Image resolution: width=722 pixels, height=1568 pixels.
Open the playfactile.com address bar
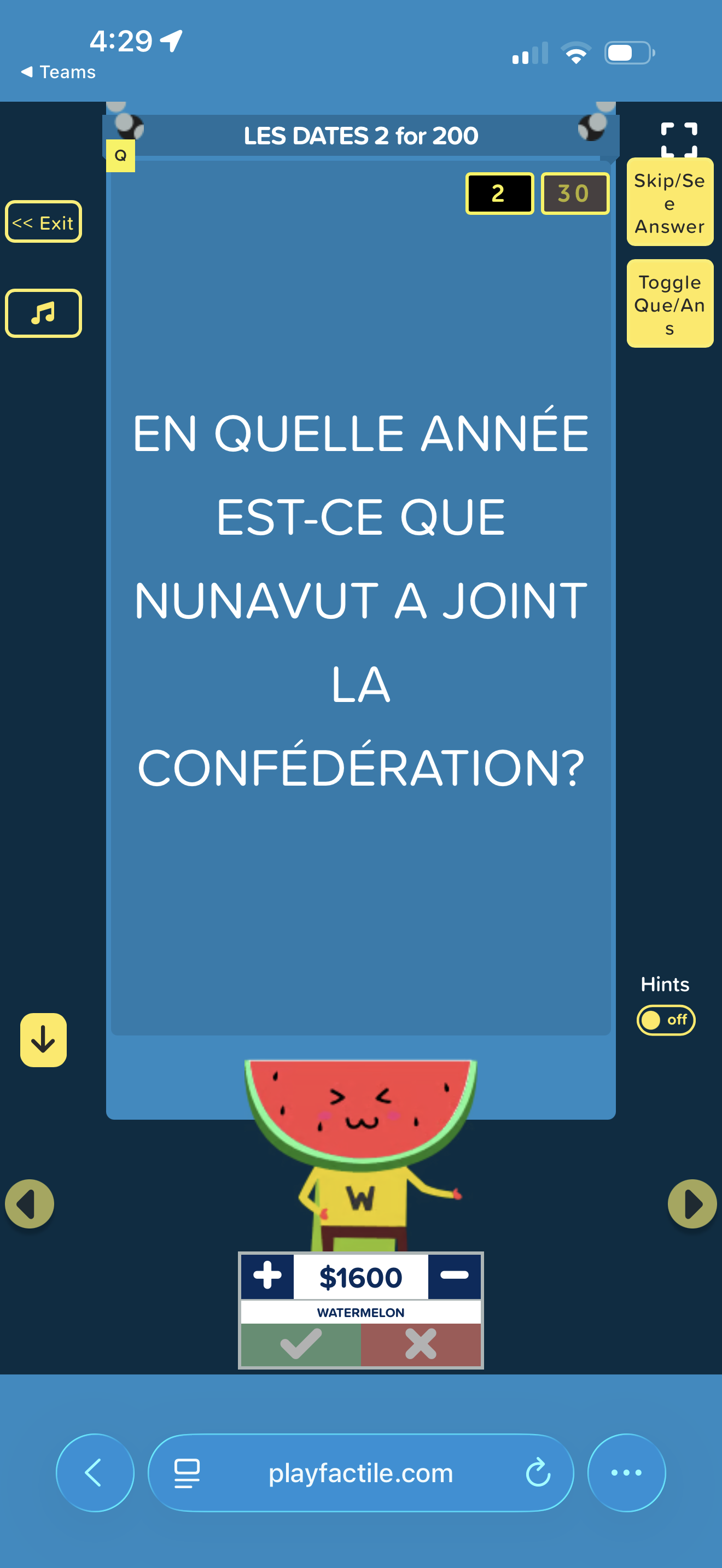[x=360, y=1472]
